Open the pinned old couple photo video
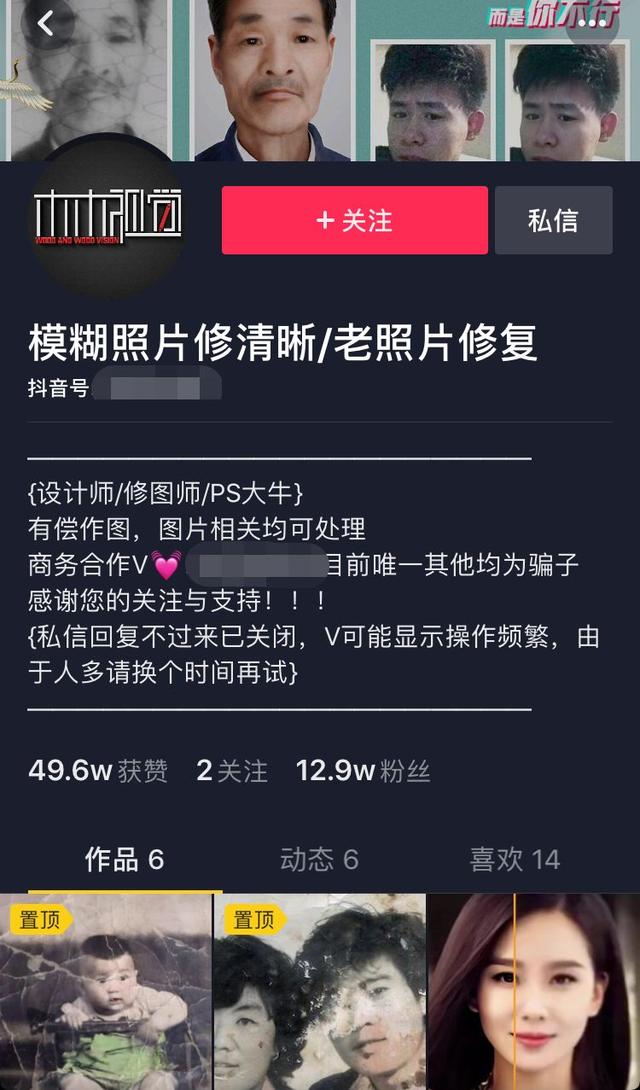Screen dimensions: 640x1090 pos(319,992)
